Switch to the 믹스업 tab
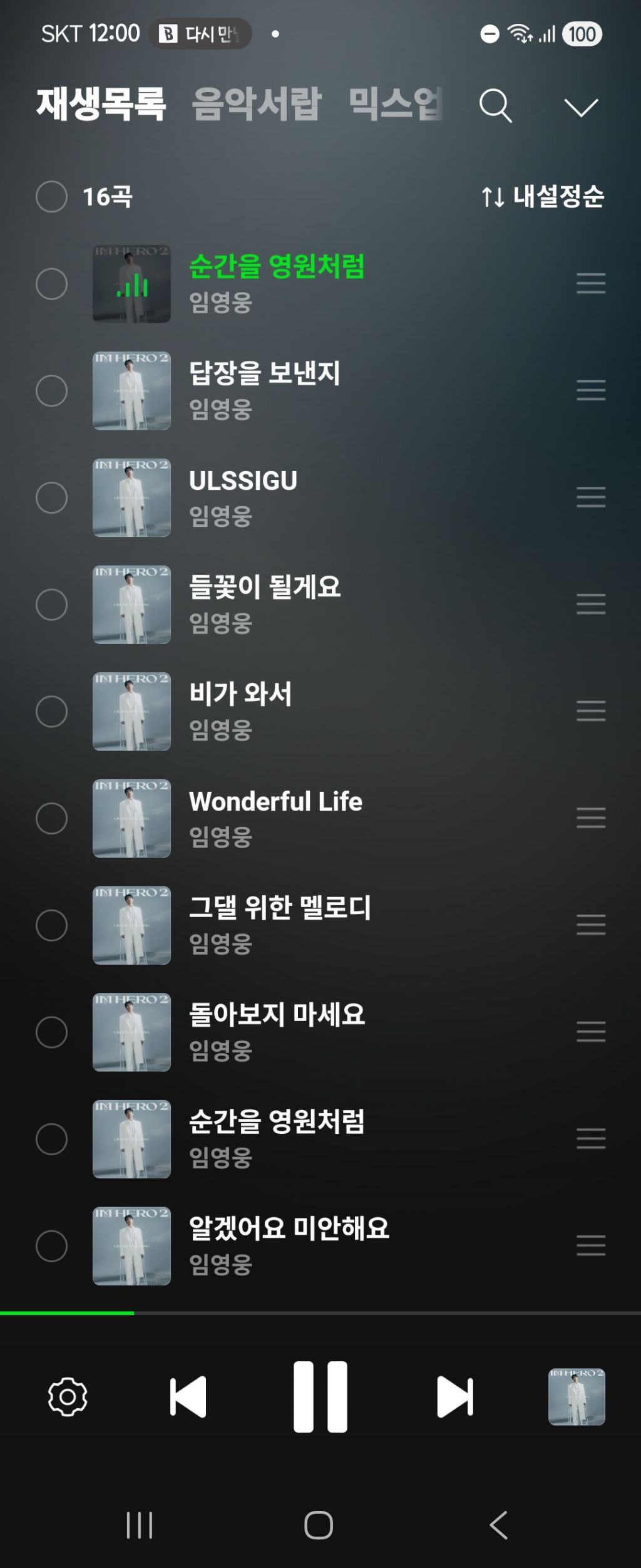The image size is (641, 1568). pos(396,103)
